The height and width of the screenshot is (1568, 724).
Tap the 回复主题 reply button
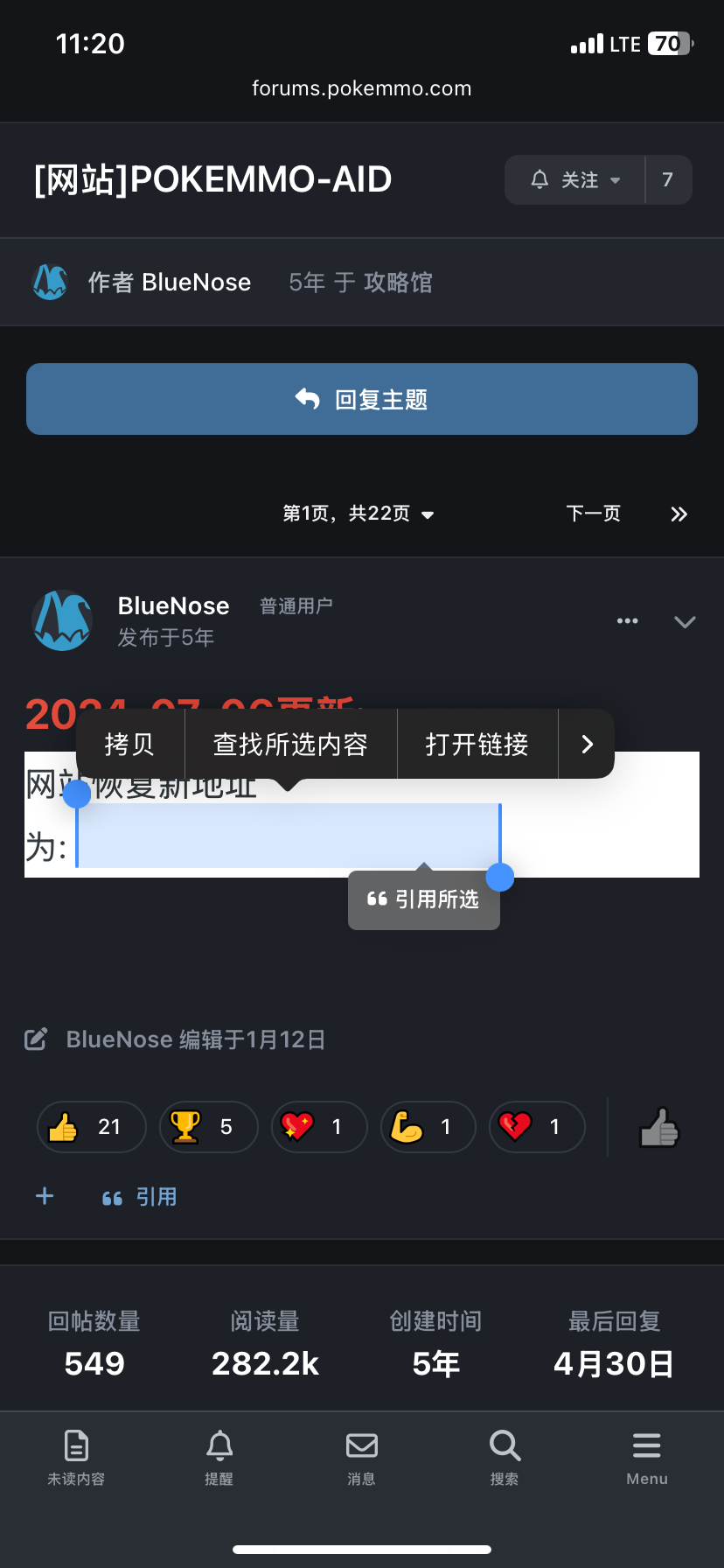tap(362, 399)
